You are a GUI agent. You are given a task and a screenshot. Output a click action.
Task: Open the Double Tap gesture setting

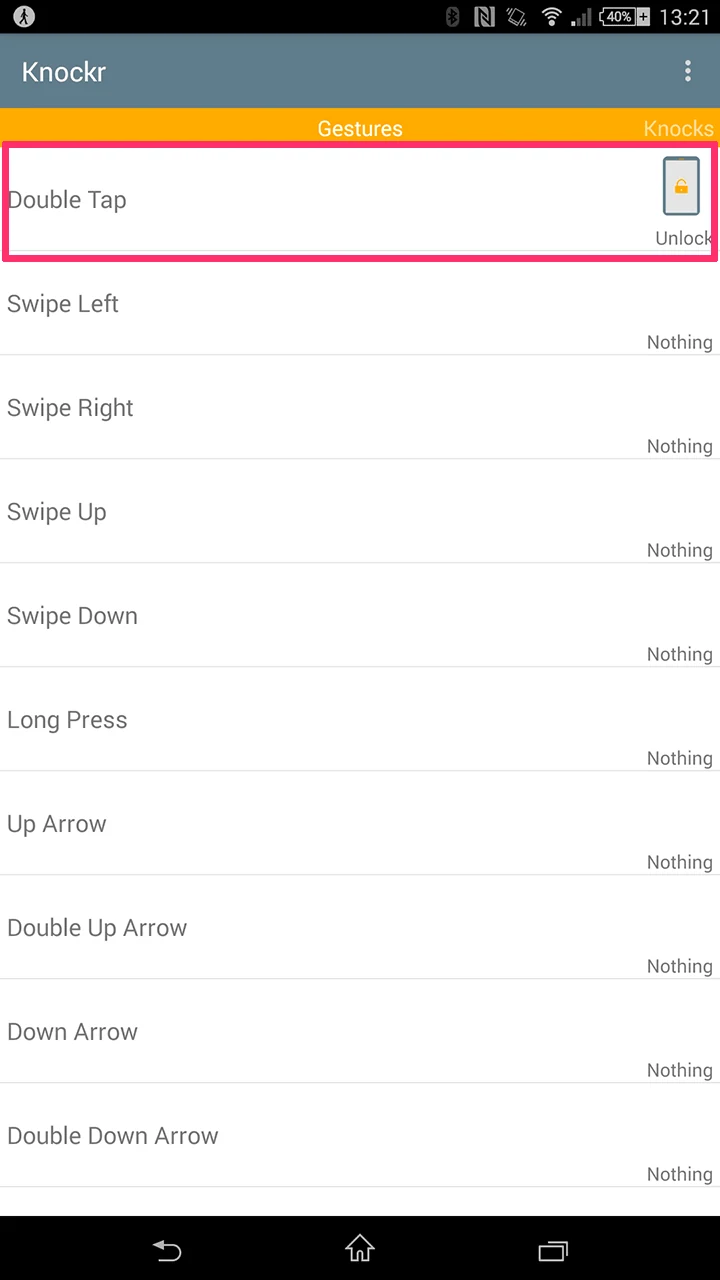pyautogui.click(x=360, y=200)
